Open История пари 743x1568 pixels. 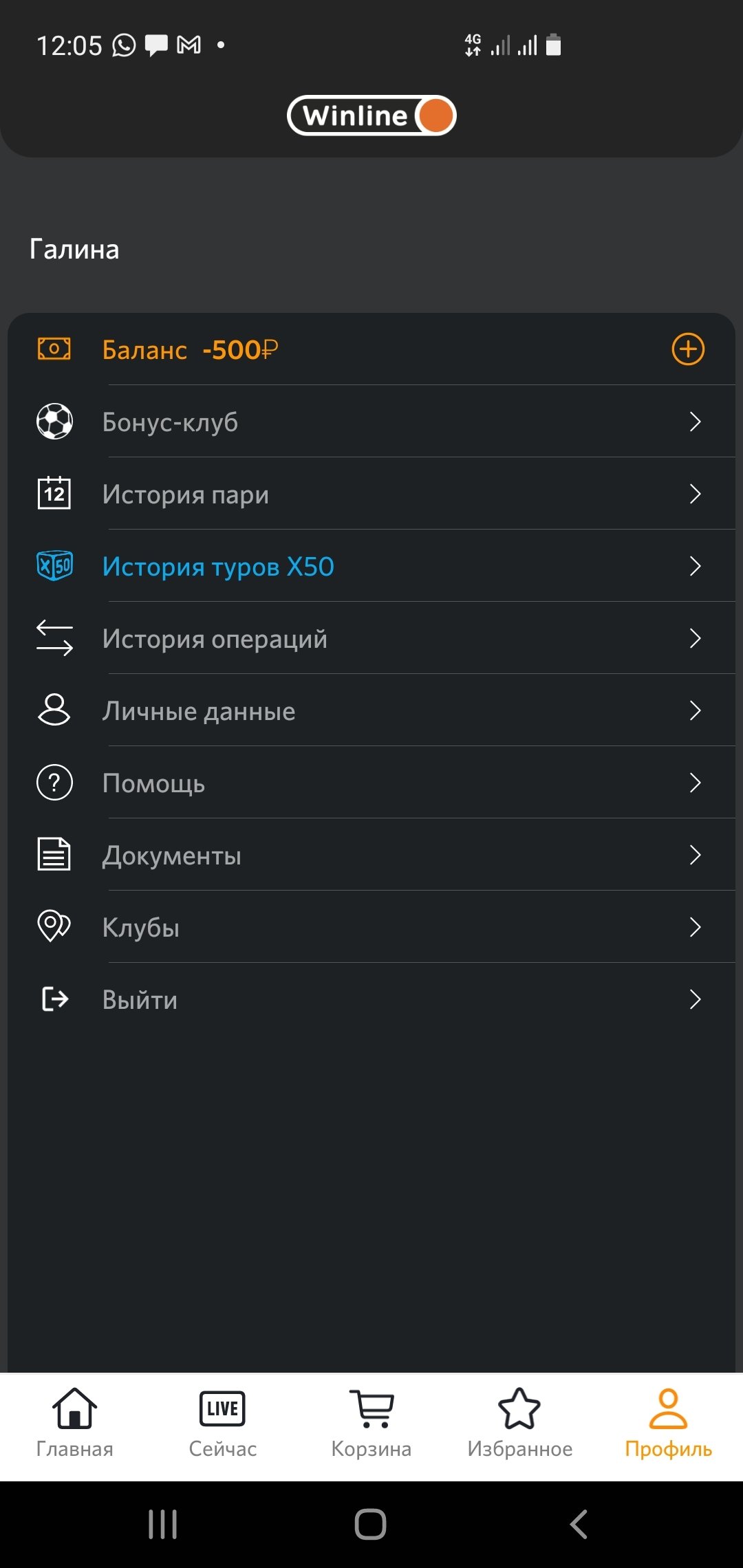click(371, 494)
